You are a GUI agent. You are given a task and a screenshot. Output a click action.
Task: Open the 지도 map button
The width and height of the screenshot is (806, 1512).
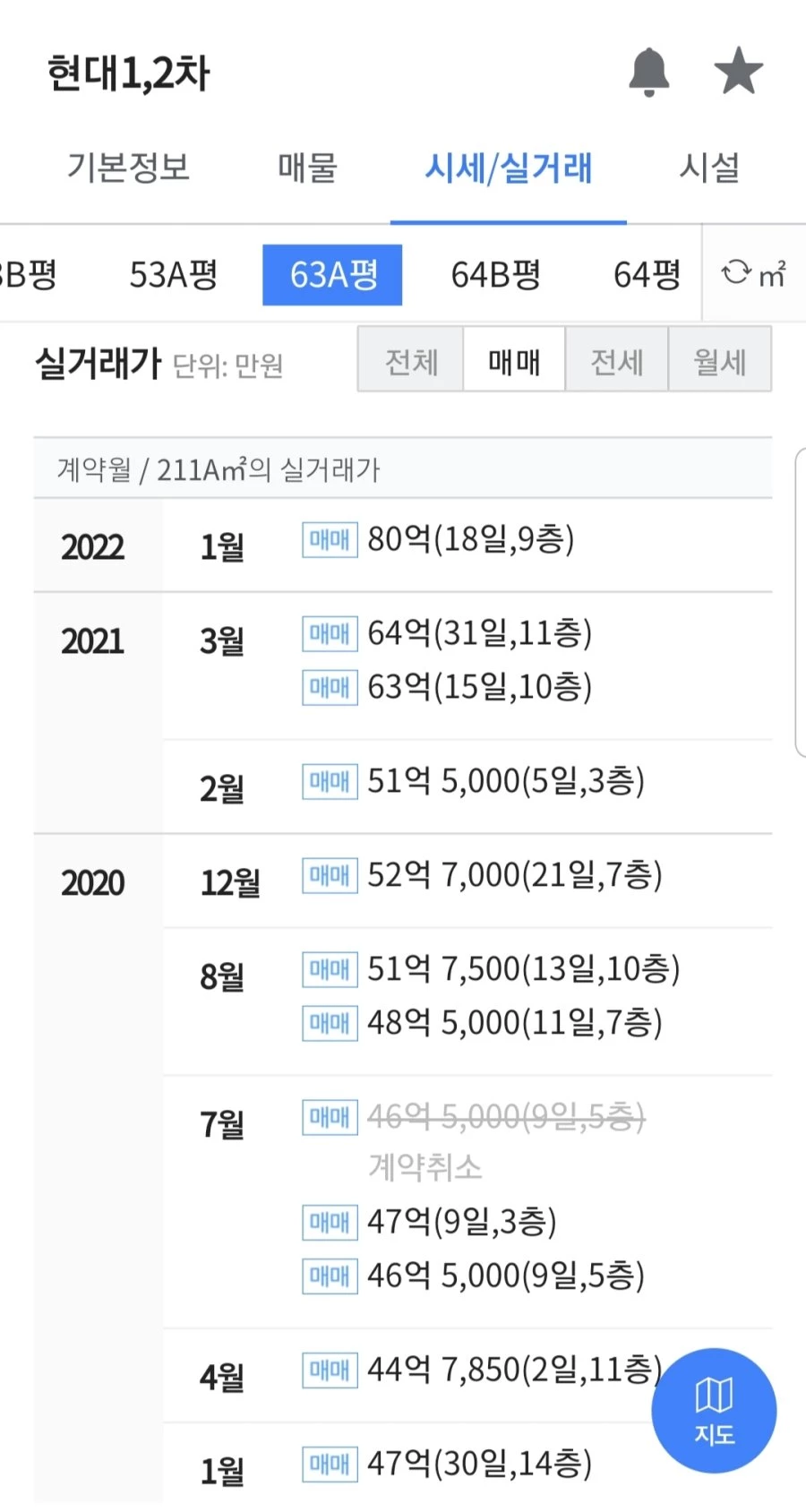(713, 1411)
